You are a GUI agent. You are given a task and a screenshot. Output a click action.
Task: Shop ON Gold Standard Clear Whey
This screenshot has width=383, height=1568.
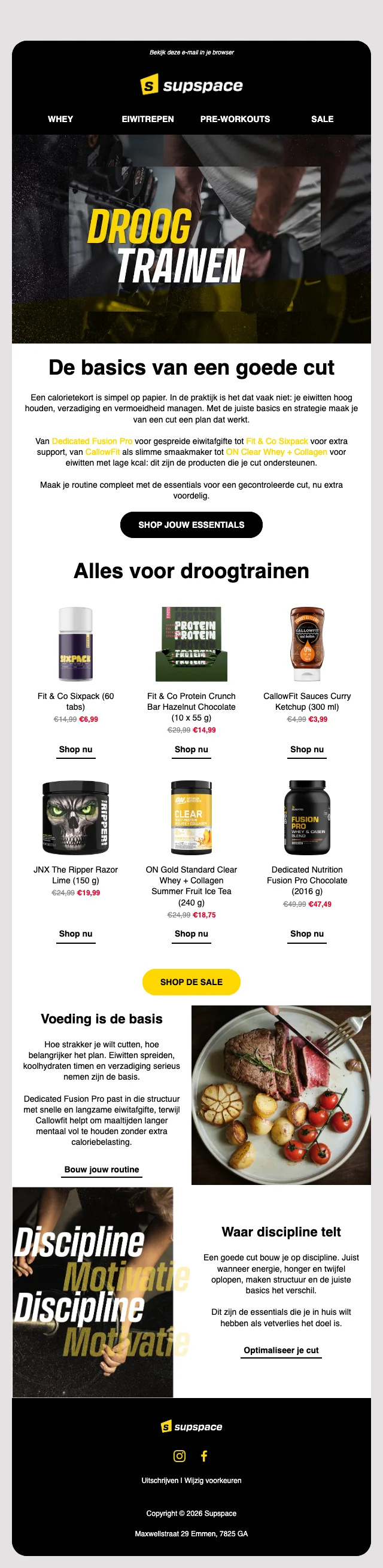click(x=191, y=934)
